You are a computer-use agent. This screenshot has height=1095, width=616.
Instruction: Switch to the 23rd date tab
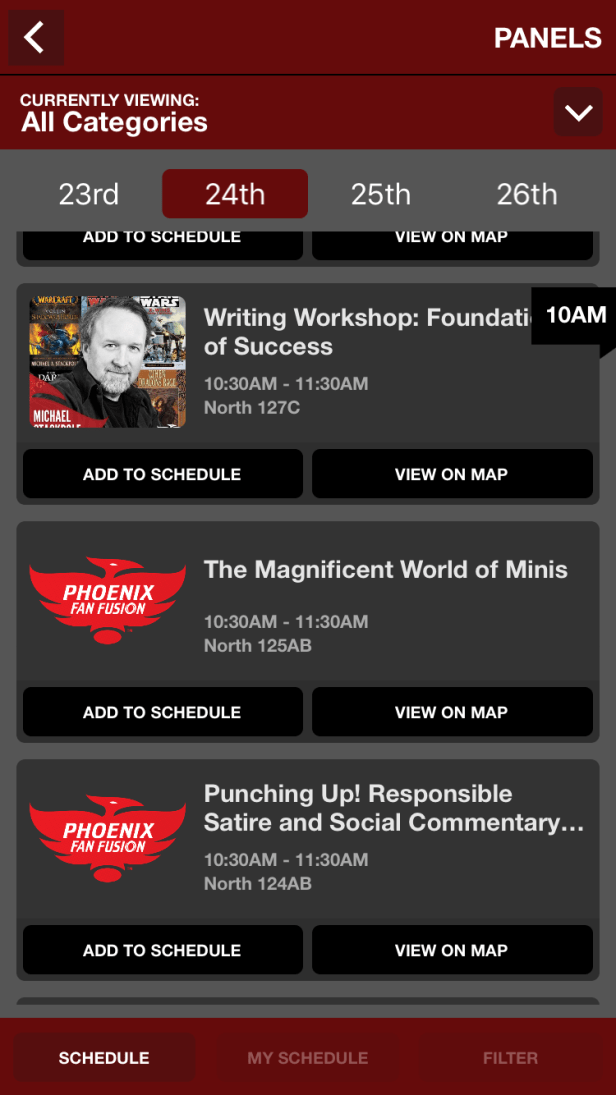pyautogui.click(x=89, y=194)
